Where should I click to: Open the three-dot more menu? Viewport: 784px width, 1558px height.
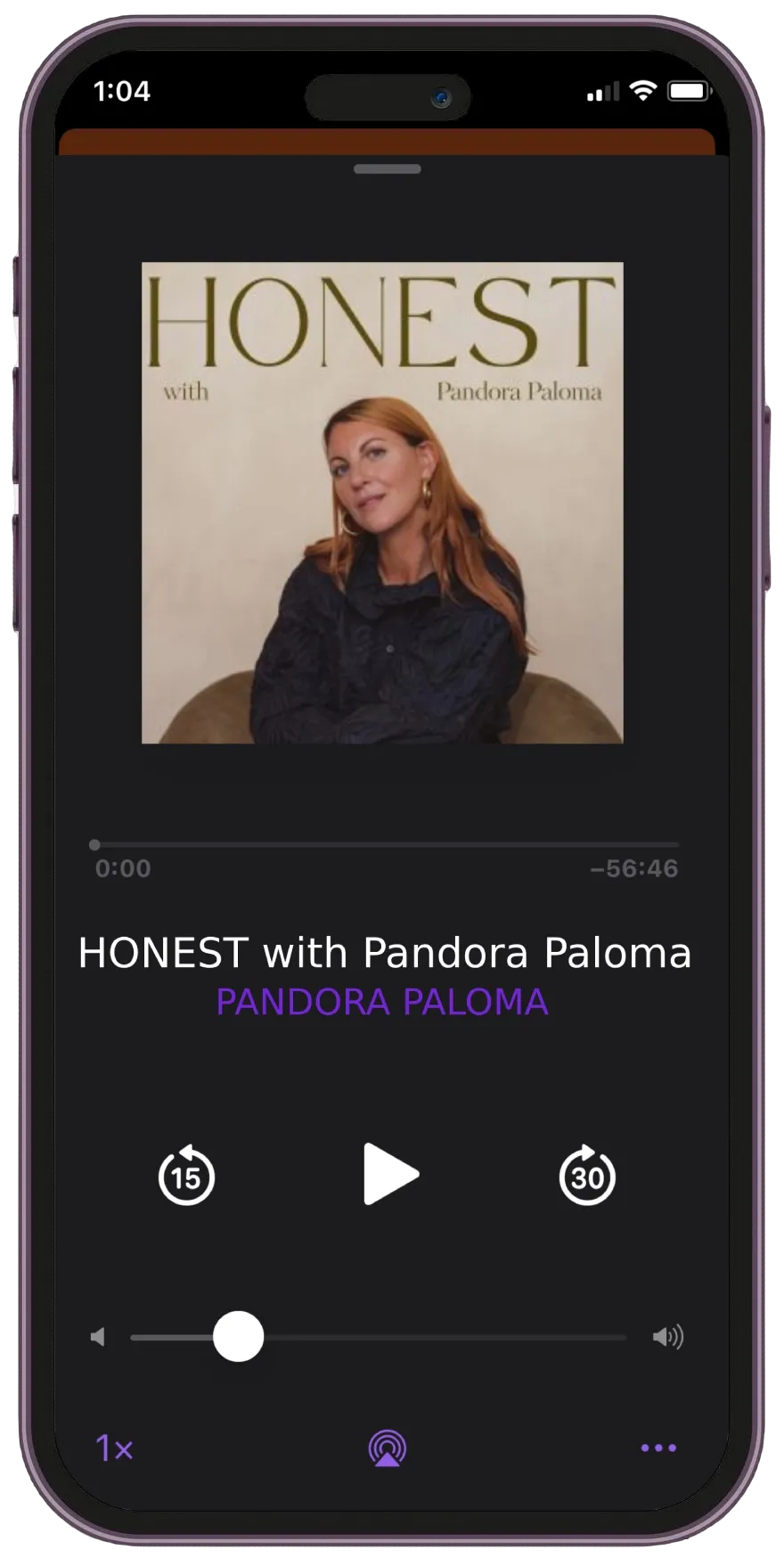click(658, 1448)
